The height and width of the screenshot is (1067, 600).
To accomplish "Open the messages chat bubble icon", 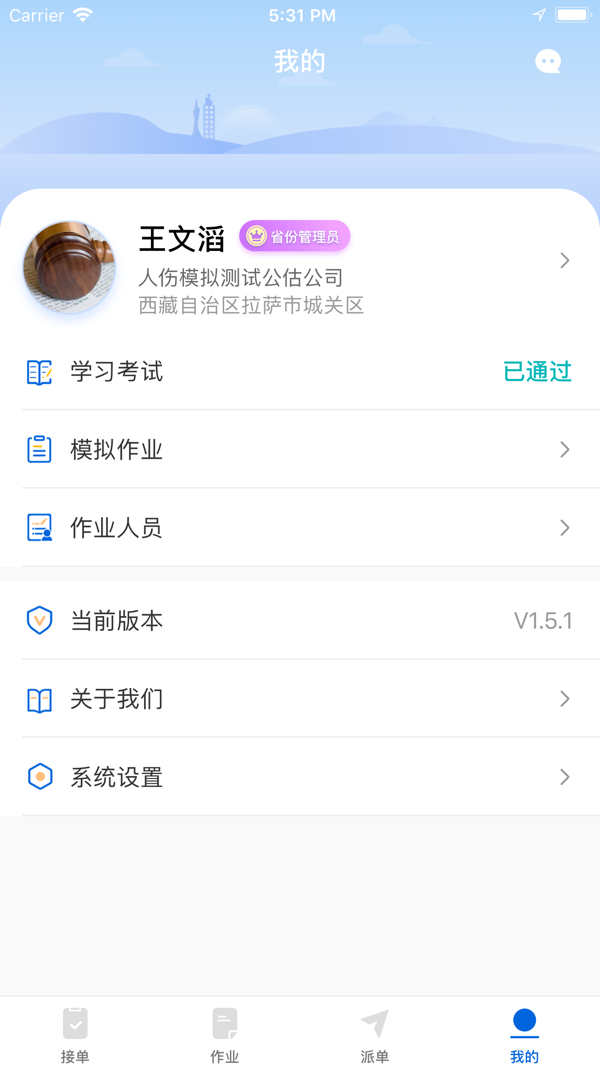I will tap(547, 62).
